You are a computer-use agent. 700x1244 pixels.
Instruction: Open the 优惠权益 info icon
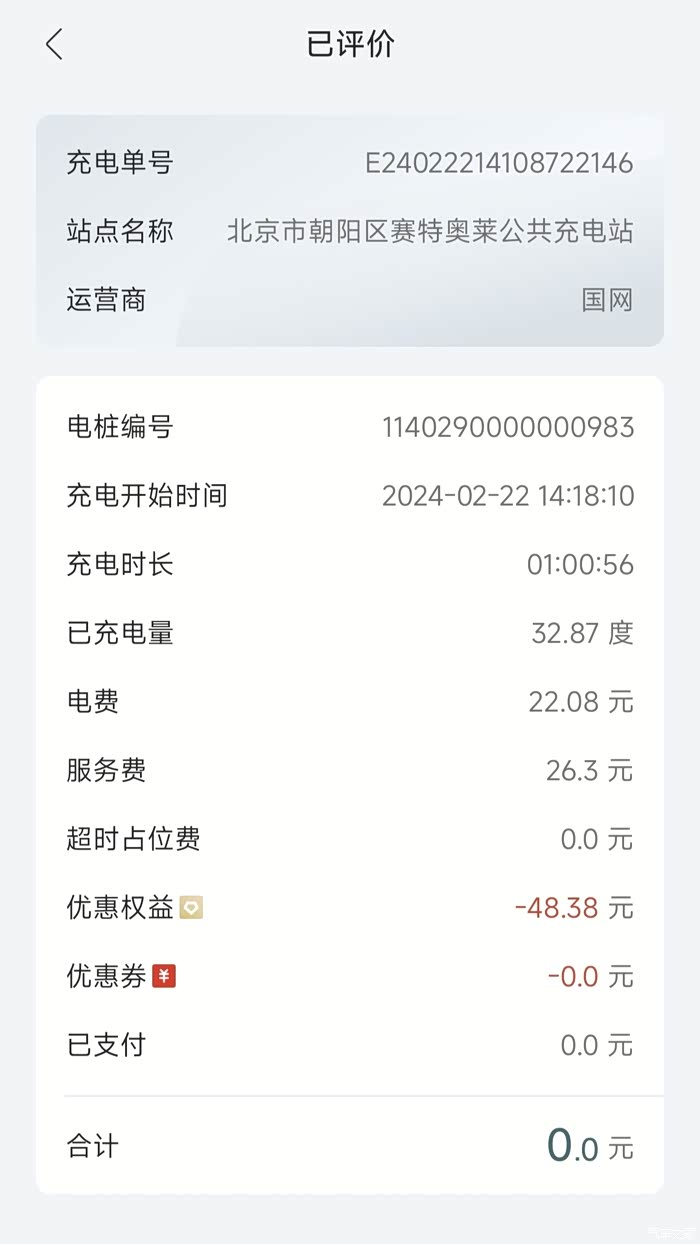point(191,908)
